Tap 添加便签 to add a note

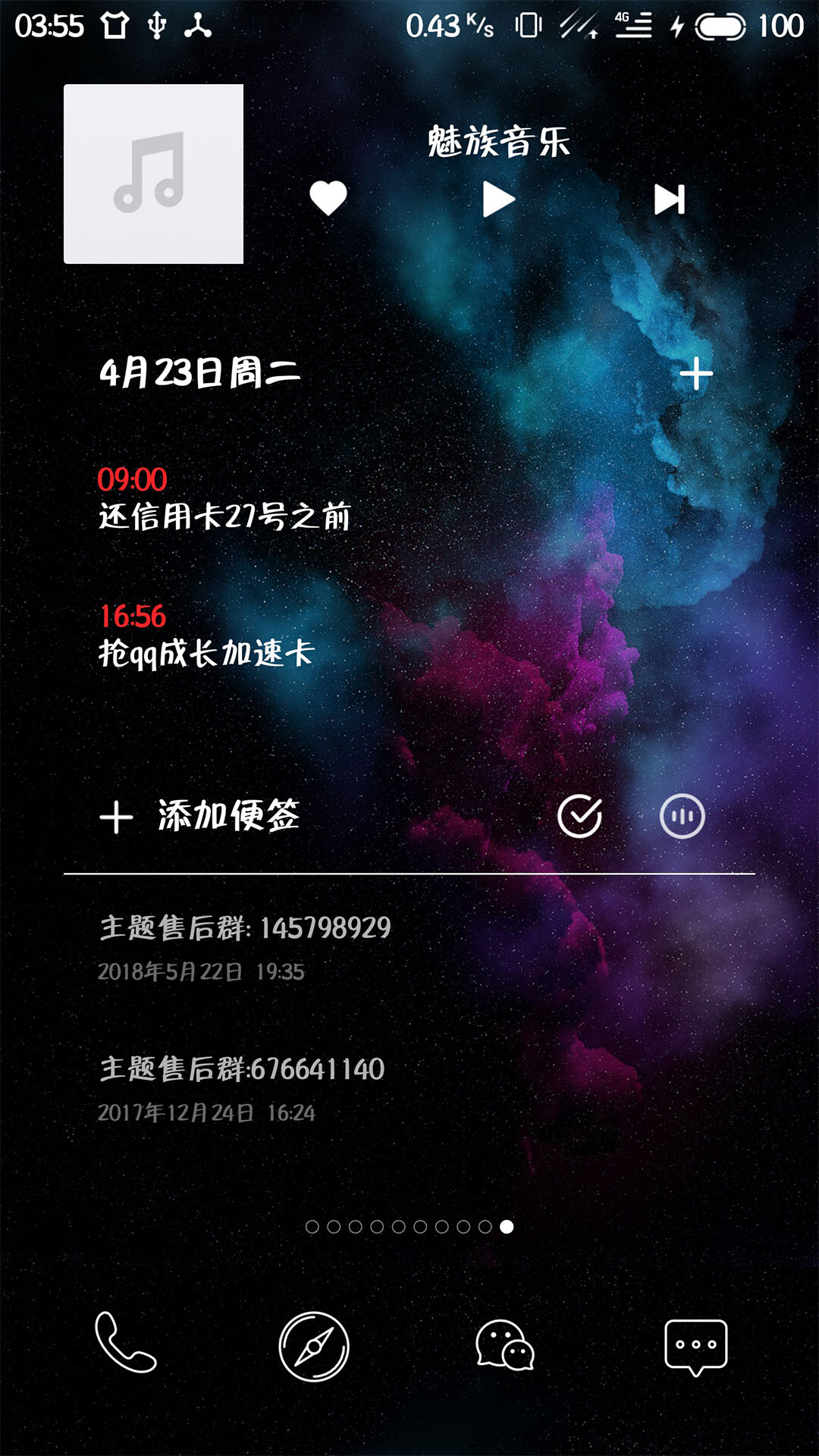(200, 817)
